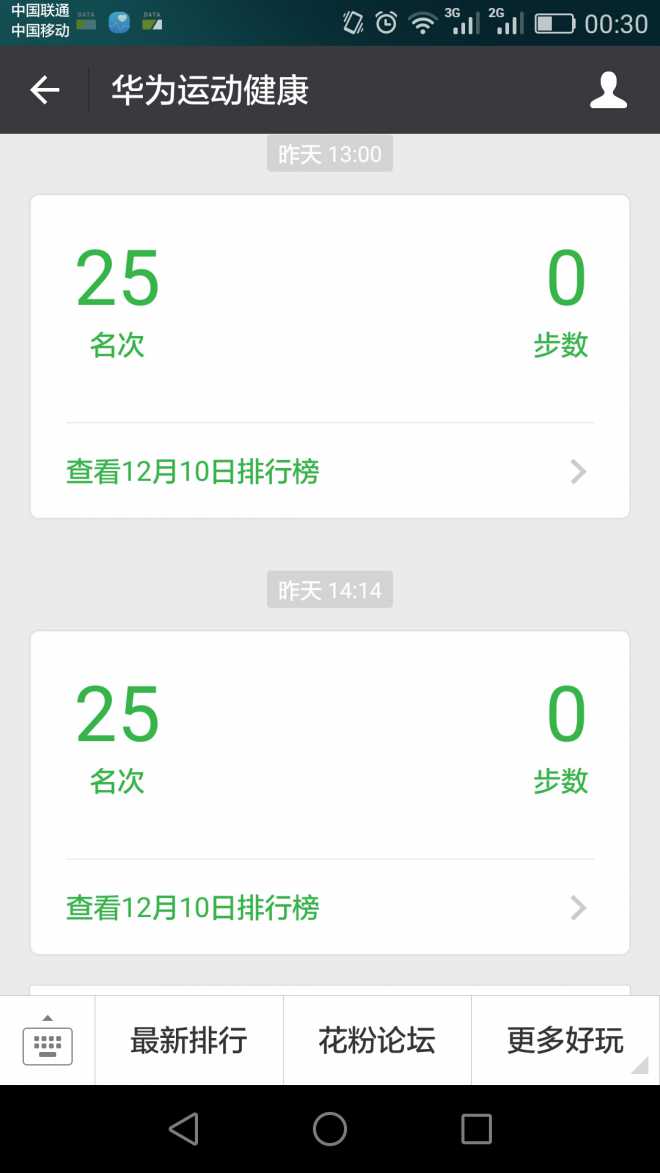The width and height of the screenshot is (660, 1173).
Task: Open the ranking card sent at 昨天 13:00
Action: coord(329,471)
